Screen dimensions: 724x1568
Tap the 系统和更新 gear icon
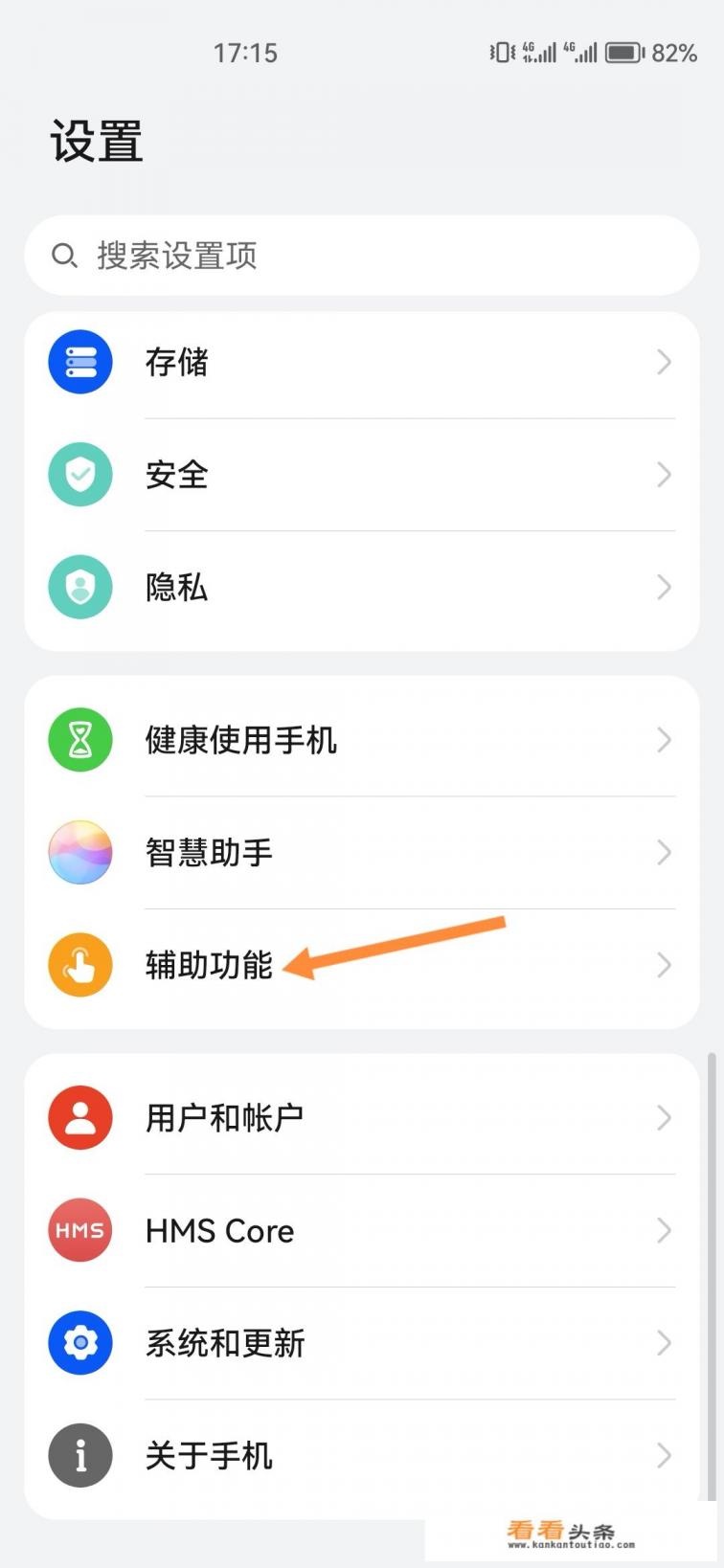(79, 1342)
